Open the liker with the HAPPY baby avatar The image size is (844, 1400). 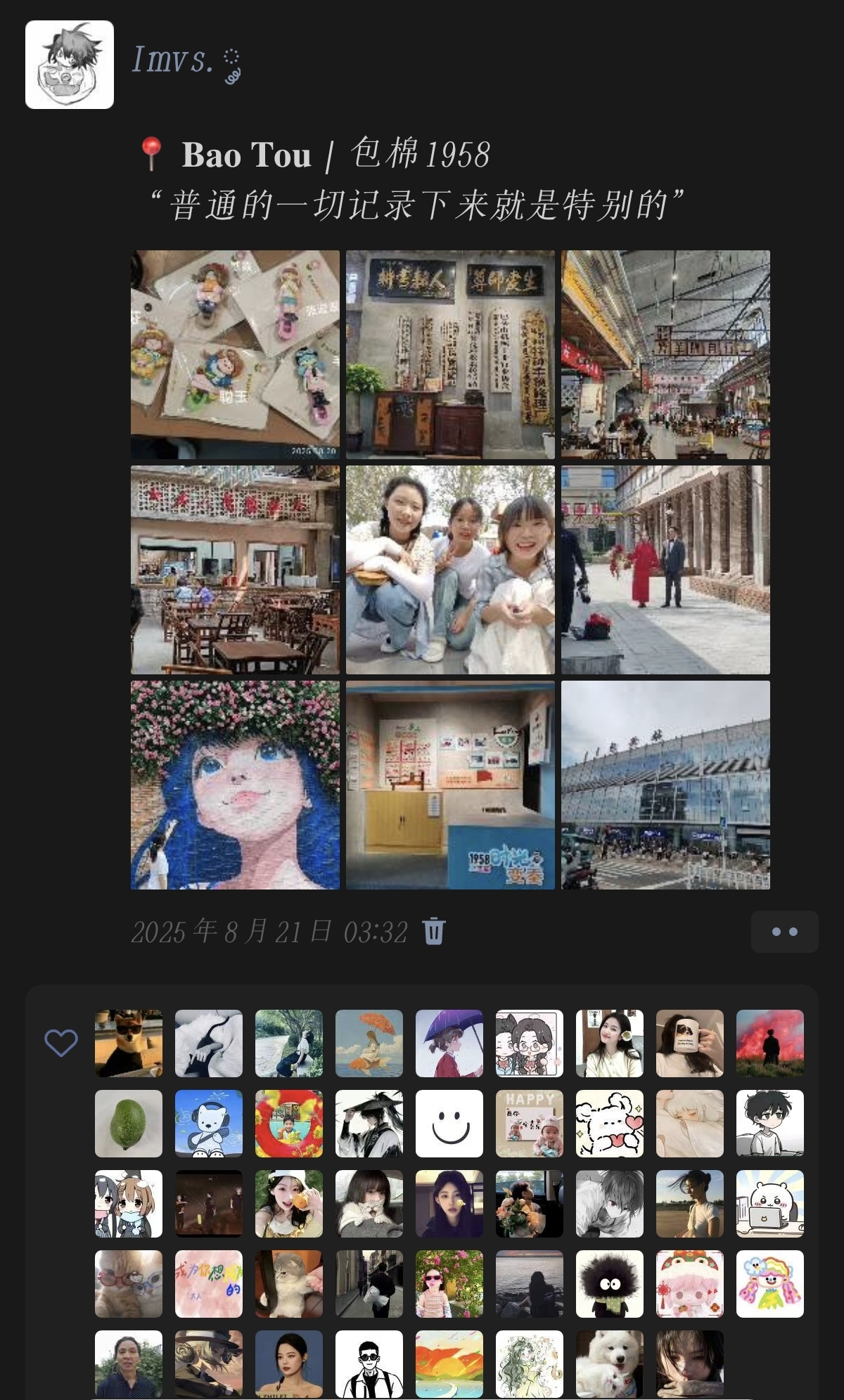click(x=530, y=1124)
